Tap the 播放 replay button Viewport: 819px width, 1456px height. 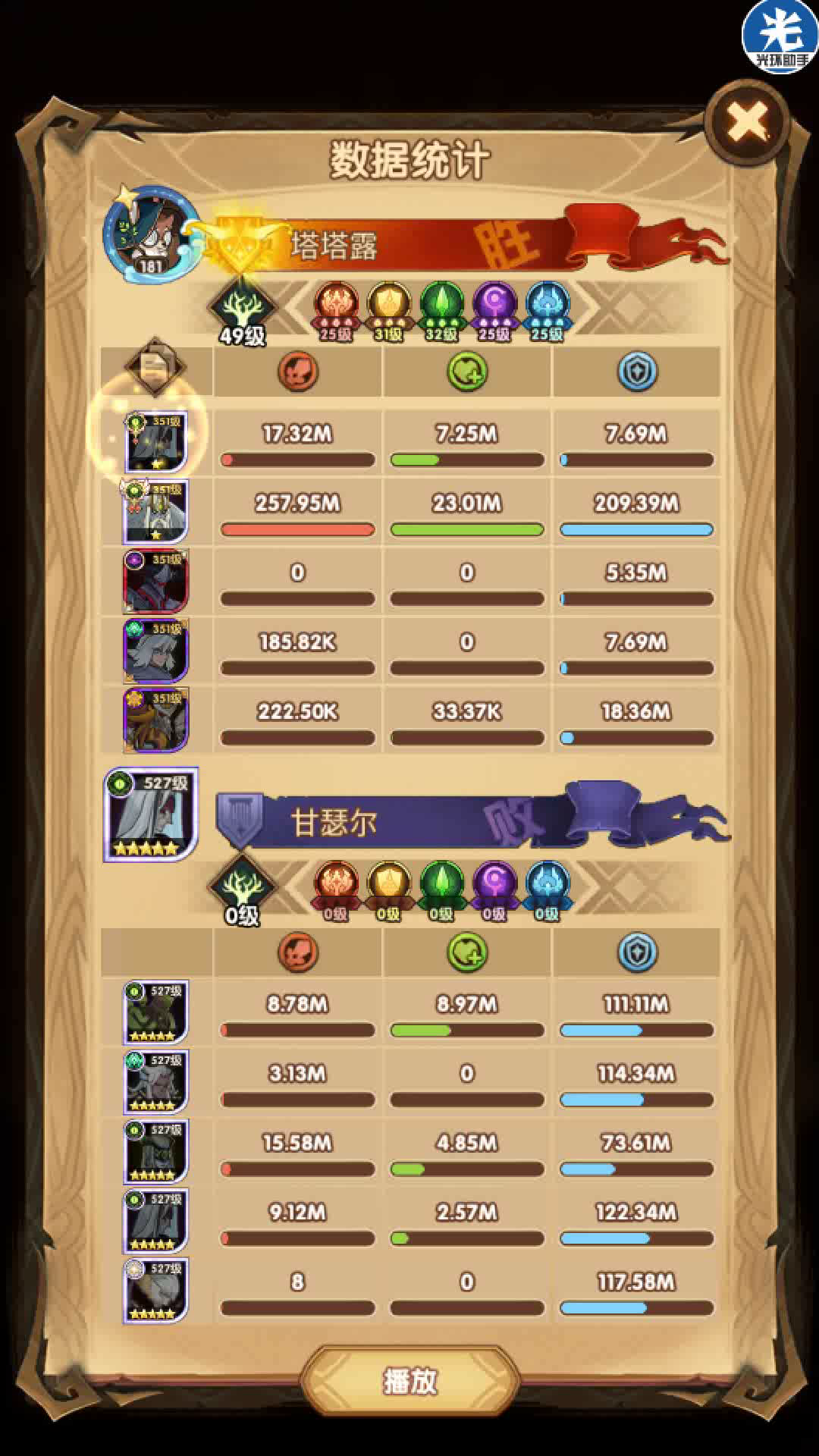(x=409, y=1381)
